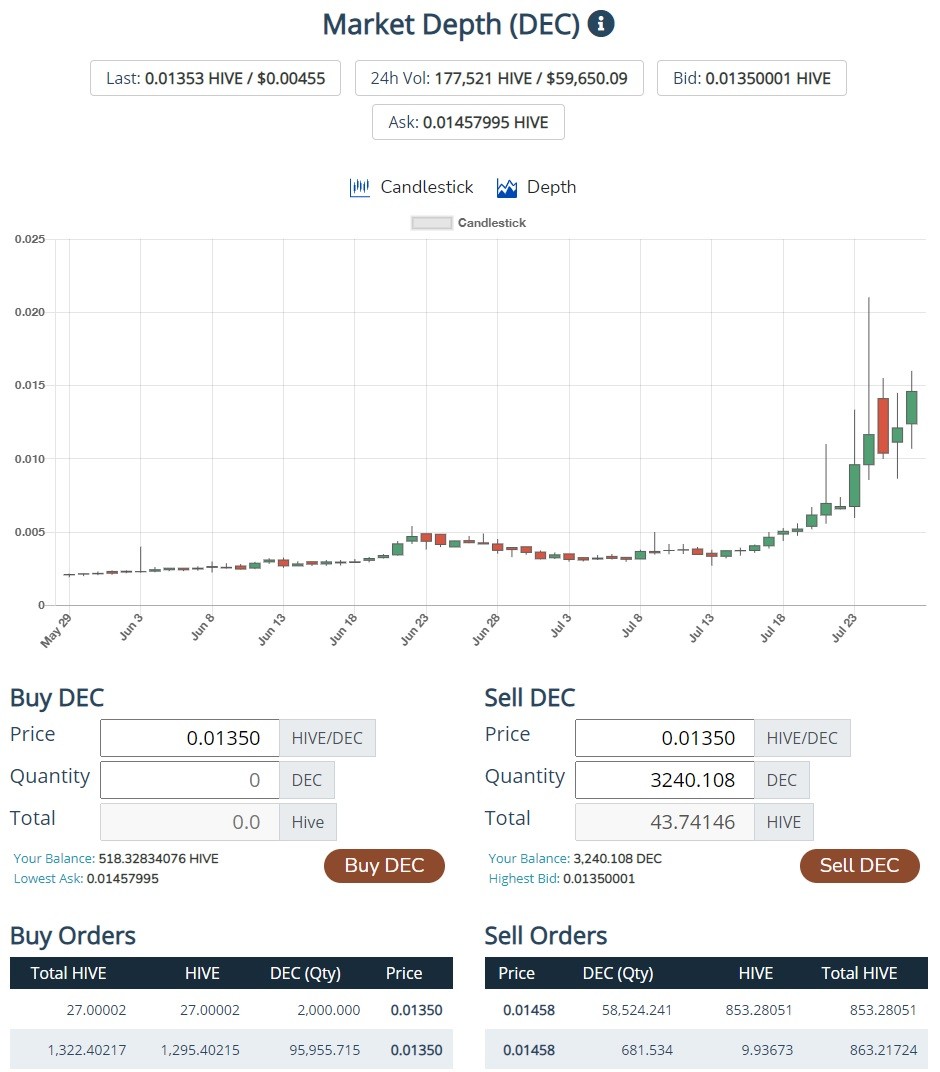
Task: Switch to the Candlestick chart view
Action: pos(411,187)
